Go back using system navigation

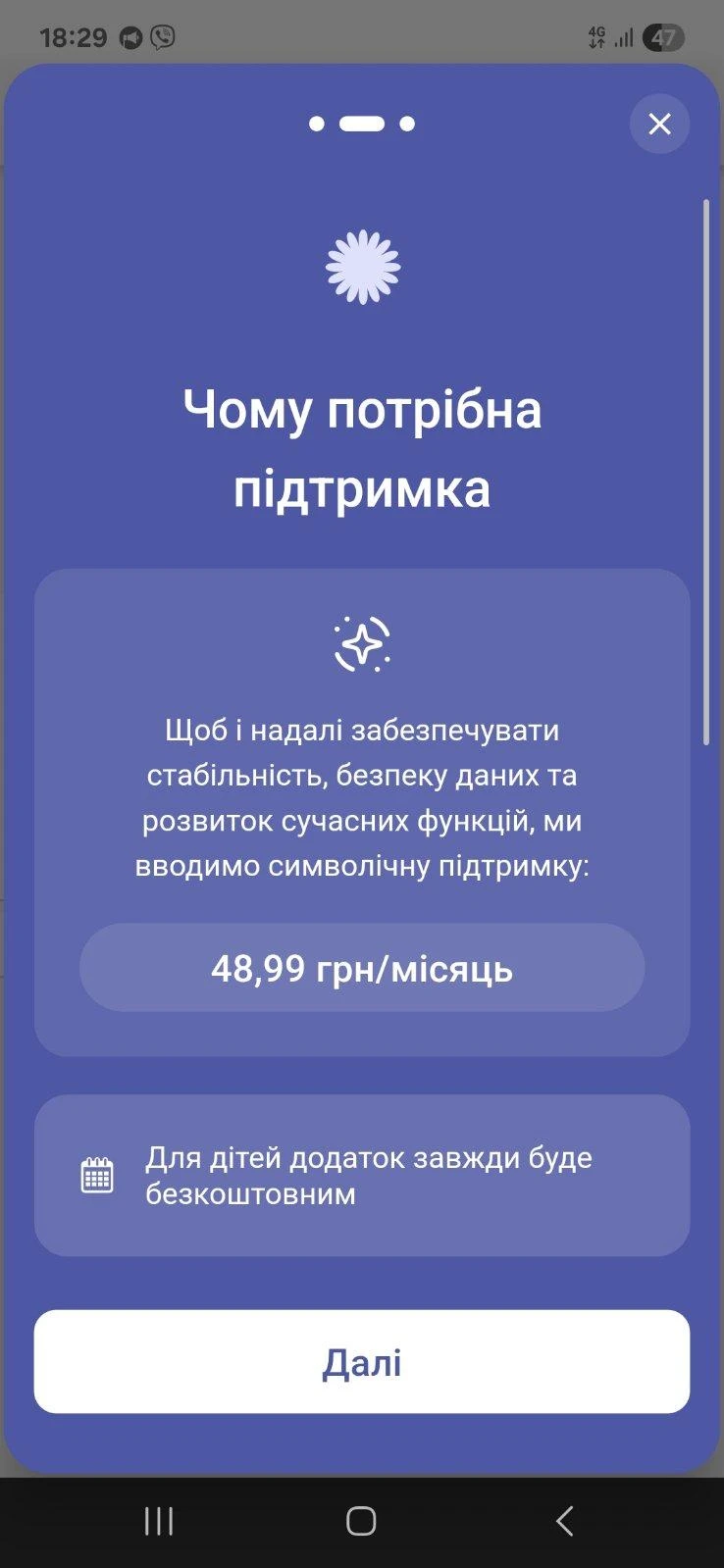pos(564,1521)
